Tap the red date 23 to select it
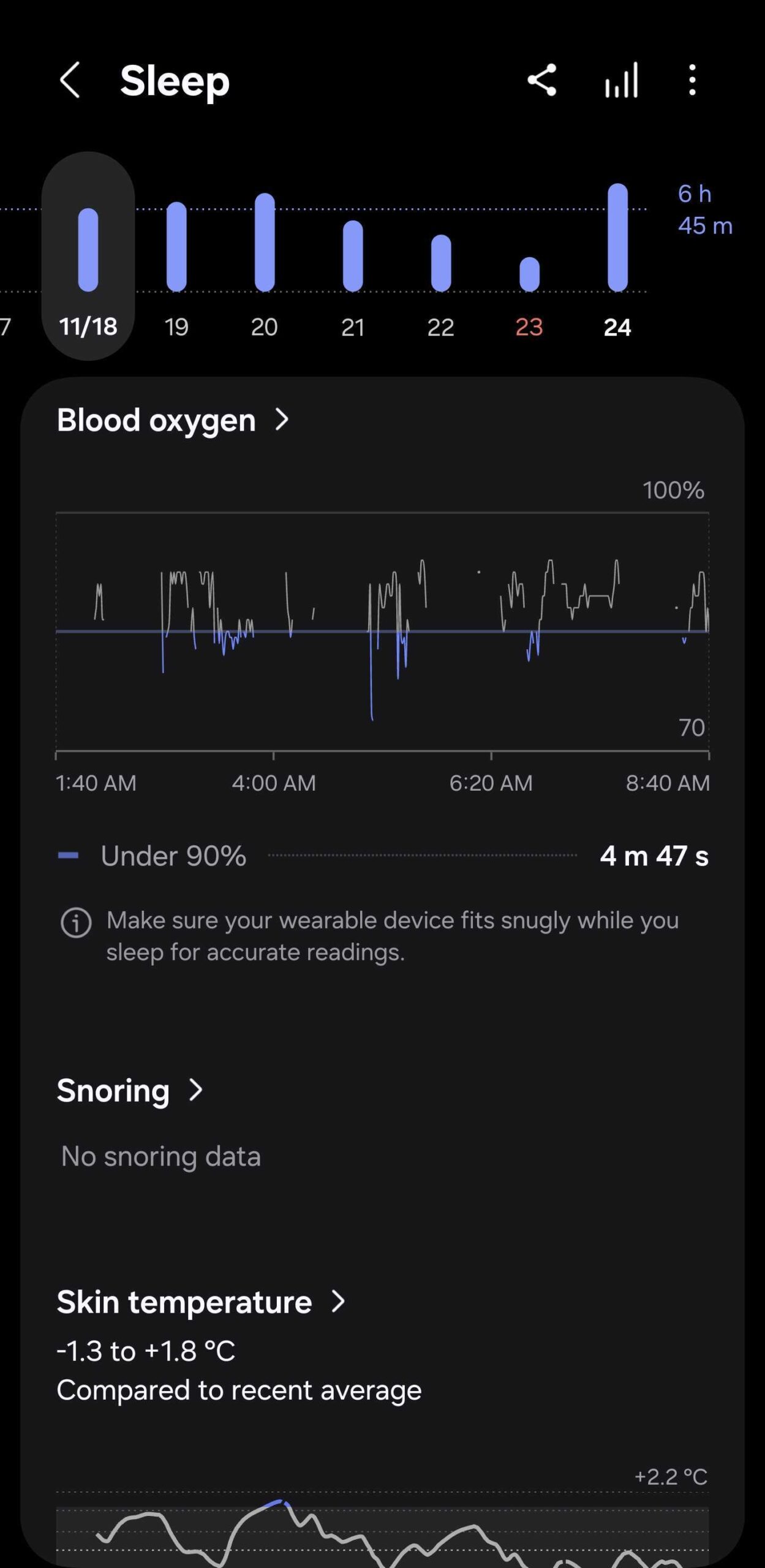This screenshot has height=1568, width=765. [x=529, y=328]
